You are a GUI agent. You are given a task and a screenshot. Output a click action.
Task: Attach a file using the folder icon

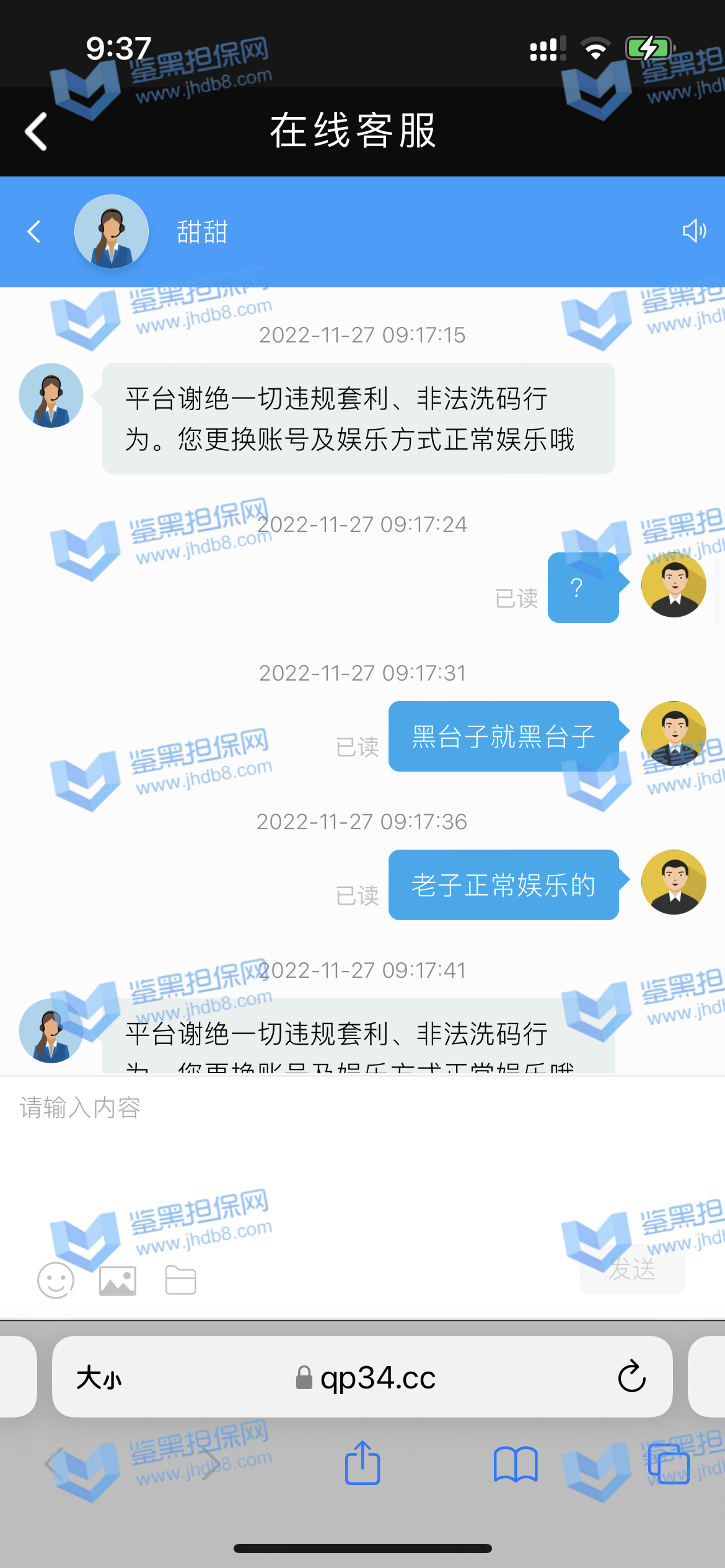[x=181, y=1281]
